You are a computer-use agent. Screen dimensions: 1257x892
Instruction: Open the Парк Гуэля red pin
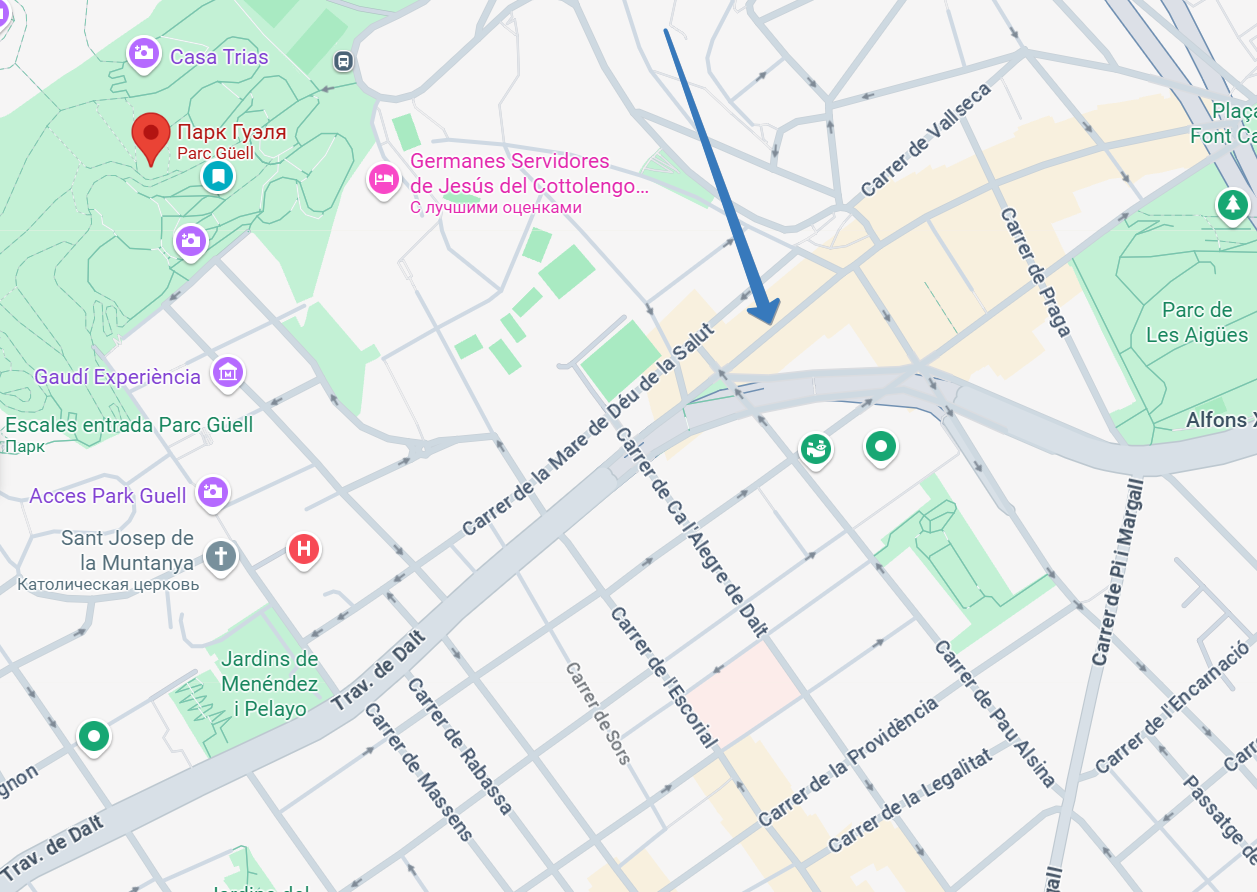click(x=151, y=136)
